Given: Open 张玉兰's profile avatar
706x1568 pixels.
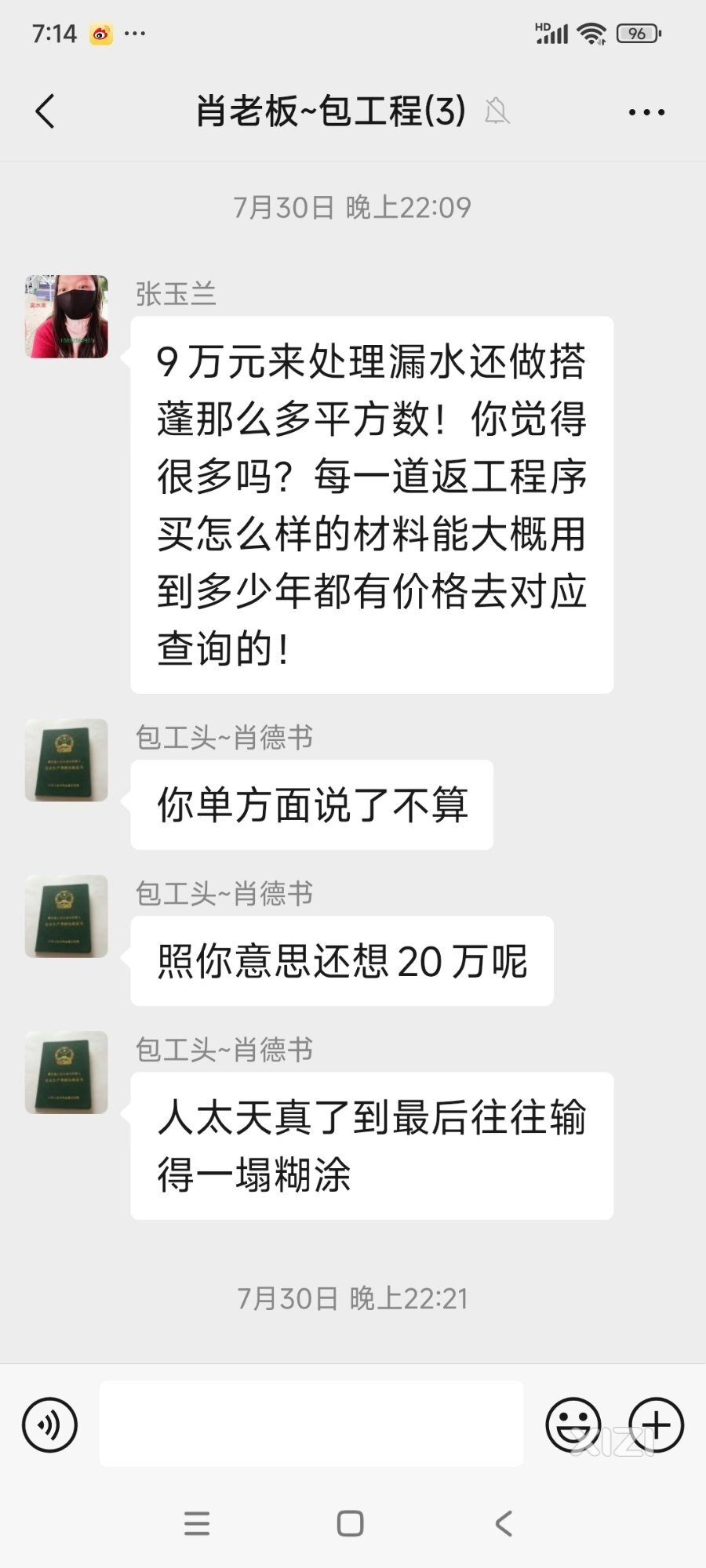Looking at the screenshot, I should (x=67, y=317).
